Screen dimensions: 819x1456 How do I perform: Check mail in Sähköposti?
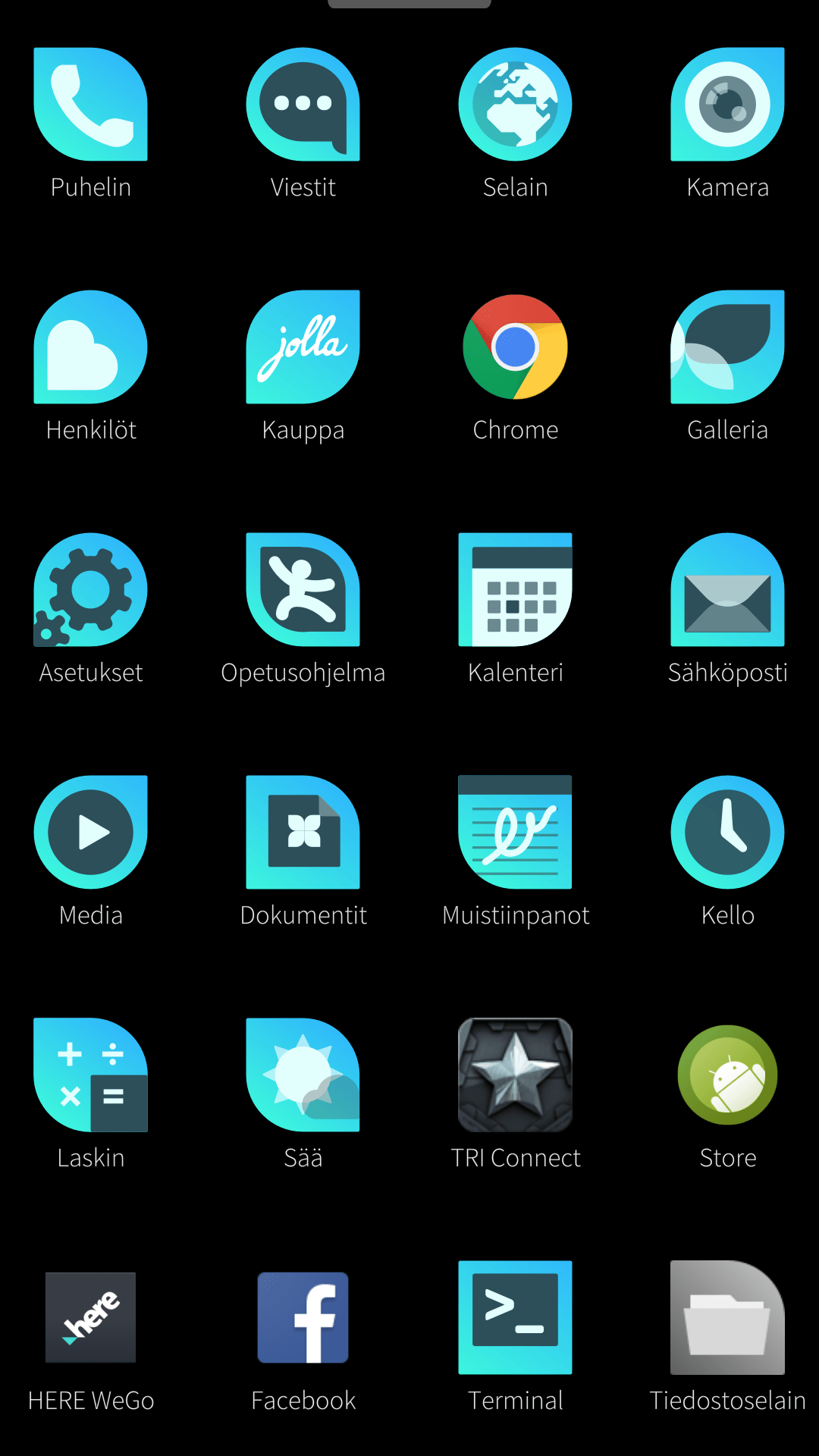coord(728,590)
